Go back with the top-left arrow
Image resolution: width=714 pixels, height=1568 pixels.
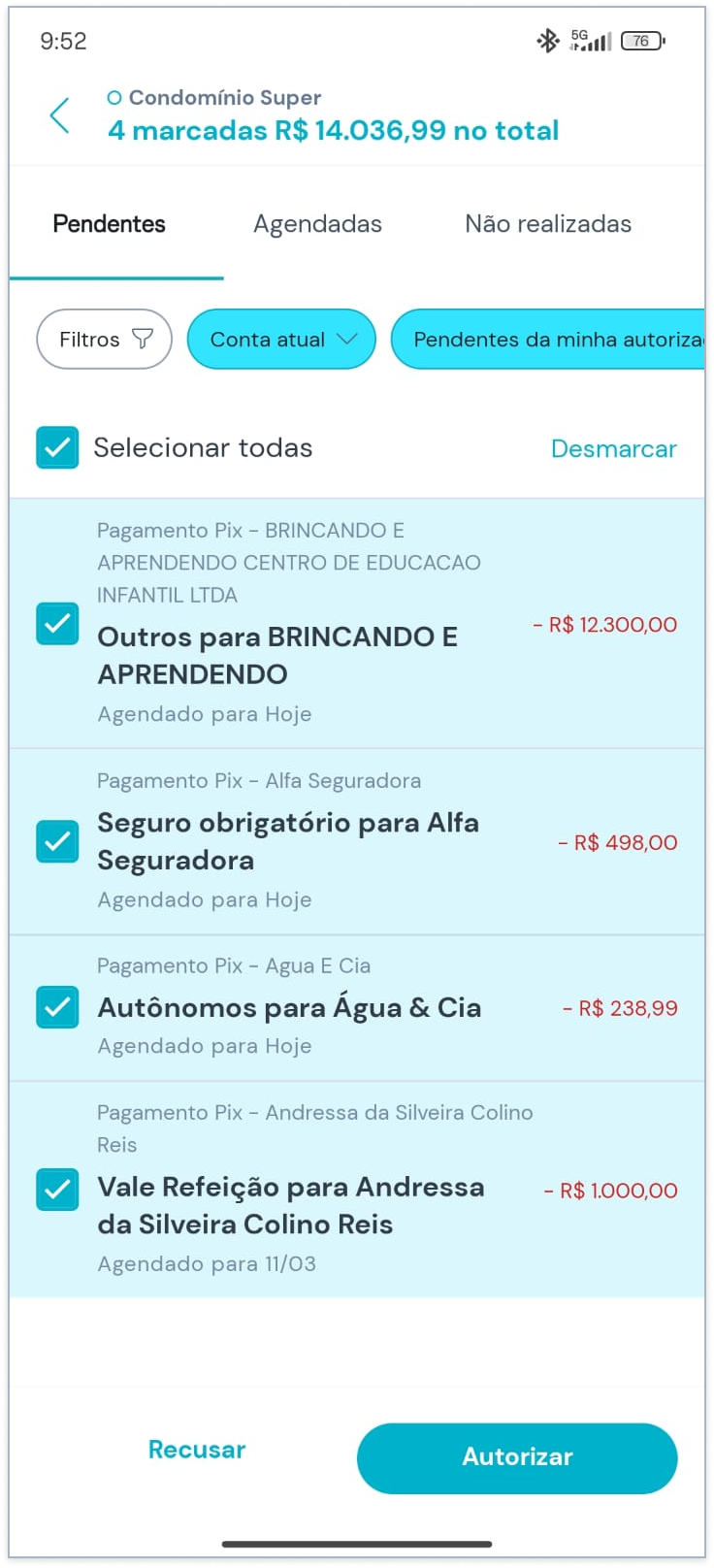tap(60, 115)
